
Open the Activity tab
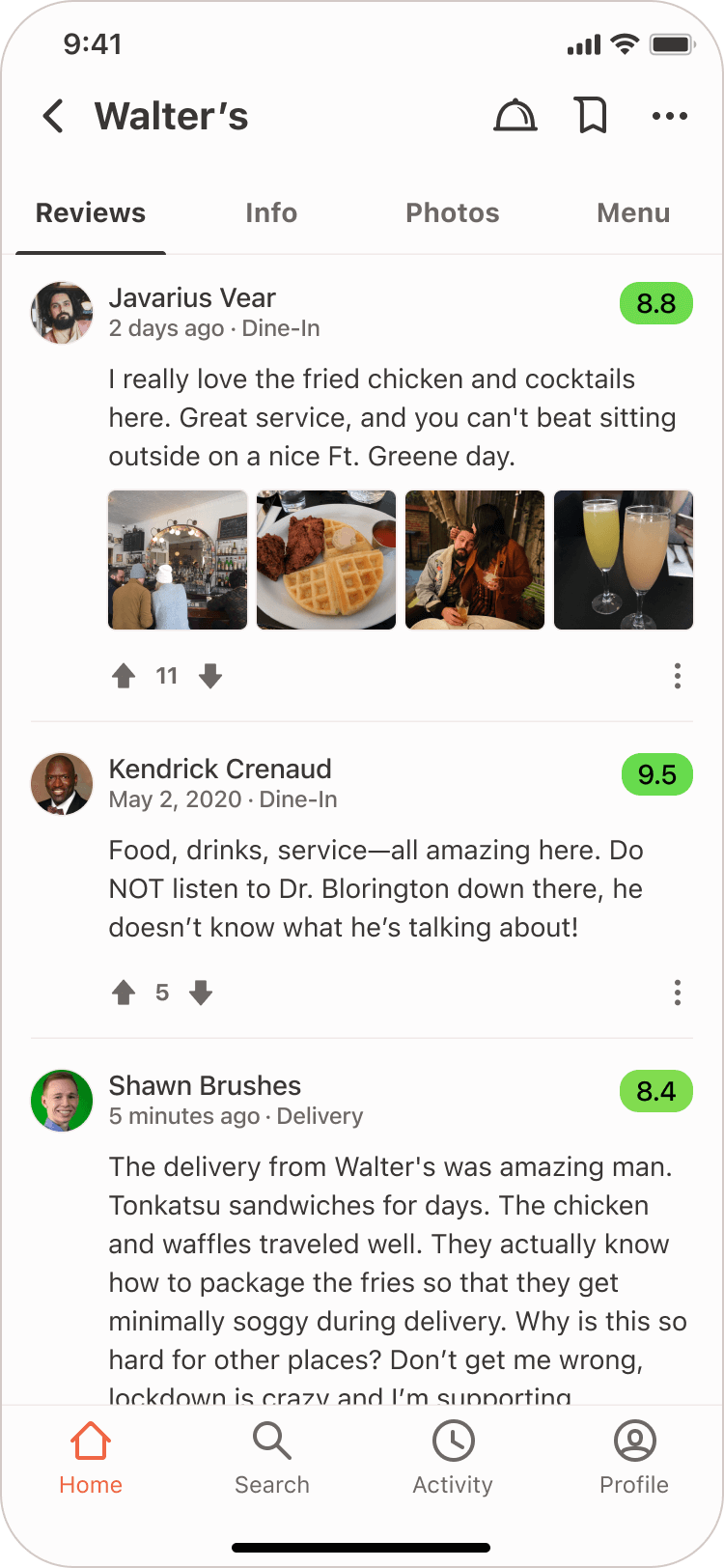[x=453, y=1458]
